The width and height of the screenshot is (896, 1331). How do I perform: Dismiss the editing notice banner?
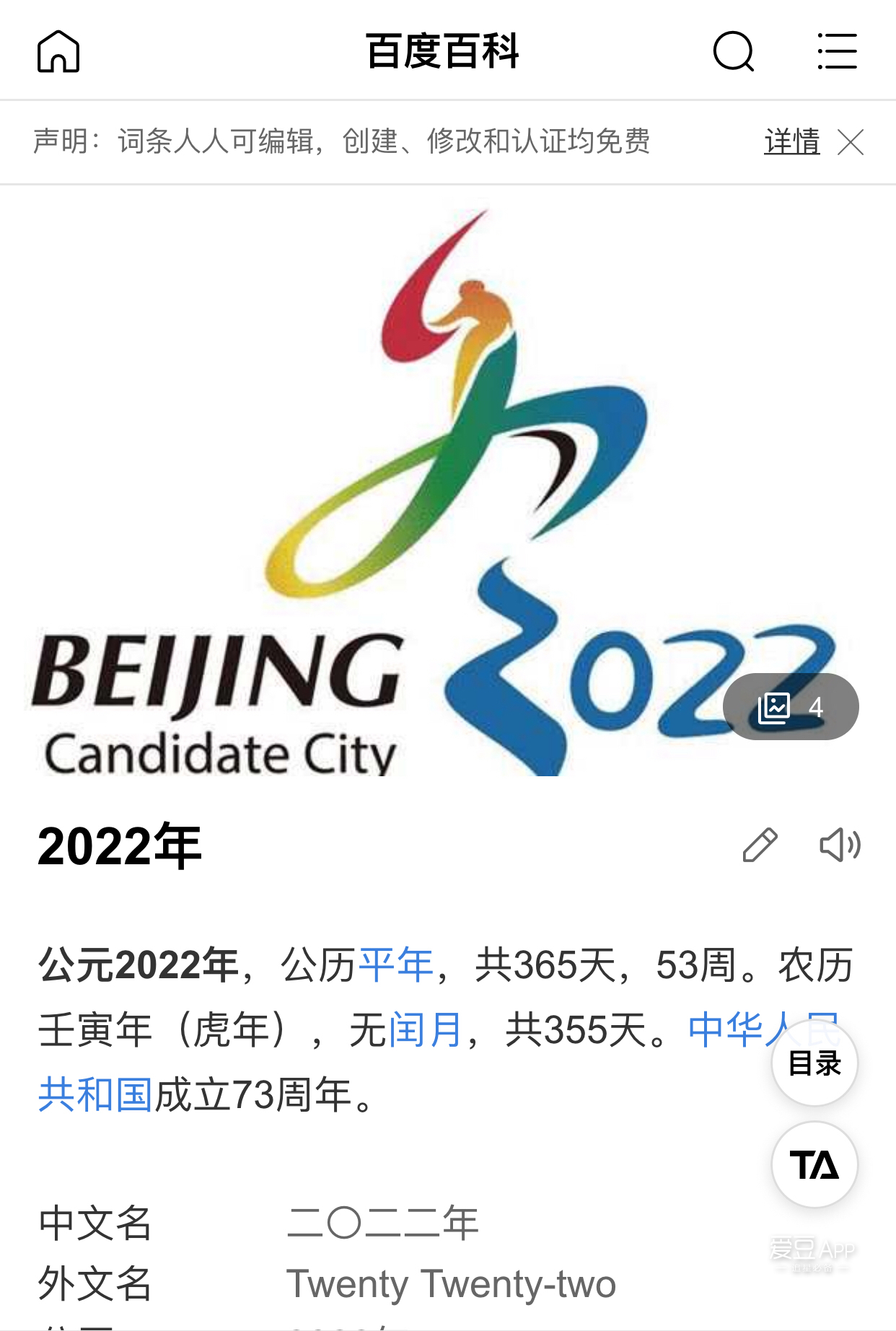point(851,142)
